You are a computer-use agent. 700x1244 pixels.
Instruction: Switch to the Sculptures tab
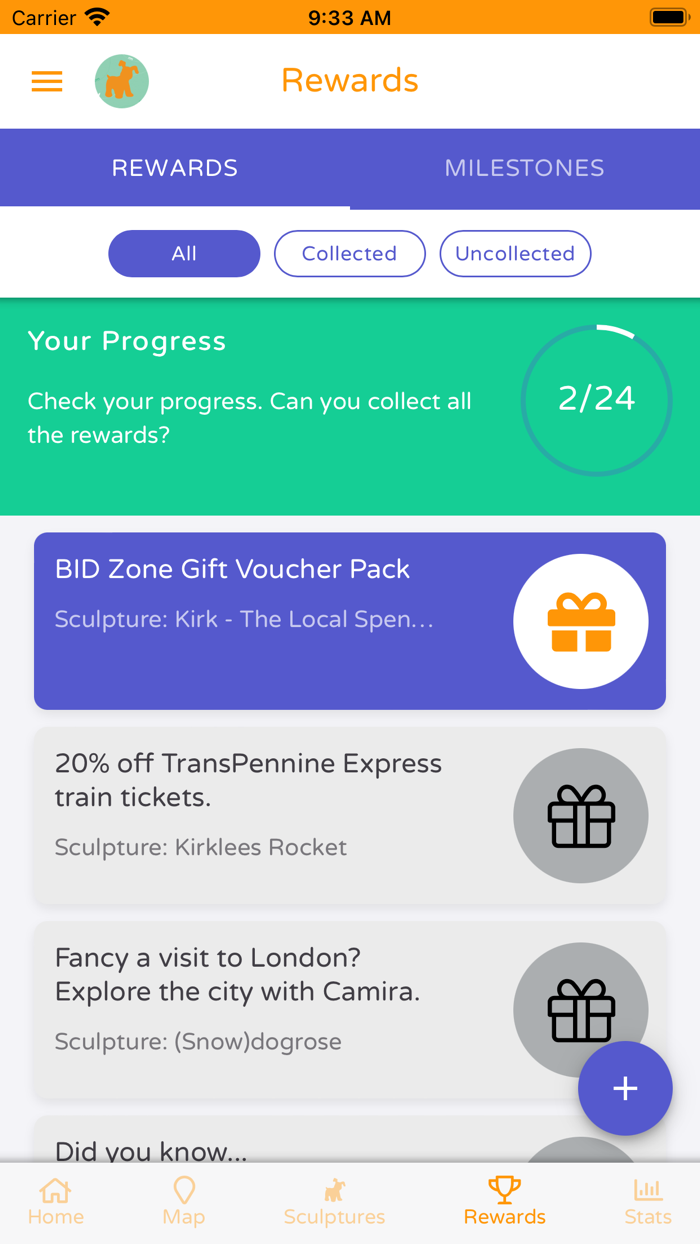pyautogui.click(x=334, y=1202)
